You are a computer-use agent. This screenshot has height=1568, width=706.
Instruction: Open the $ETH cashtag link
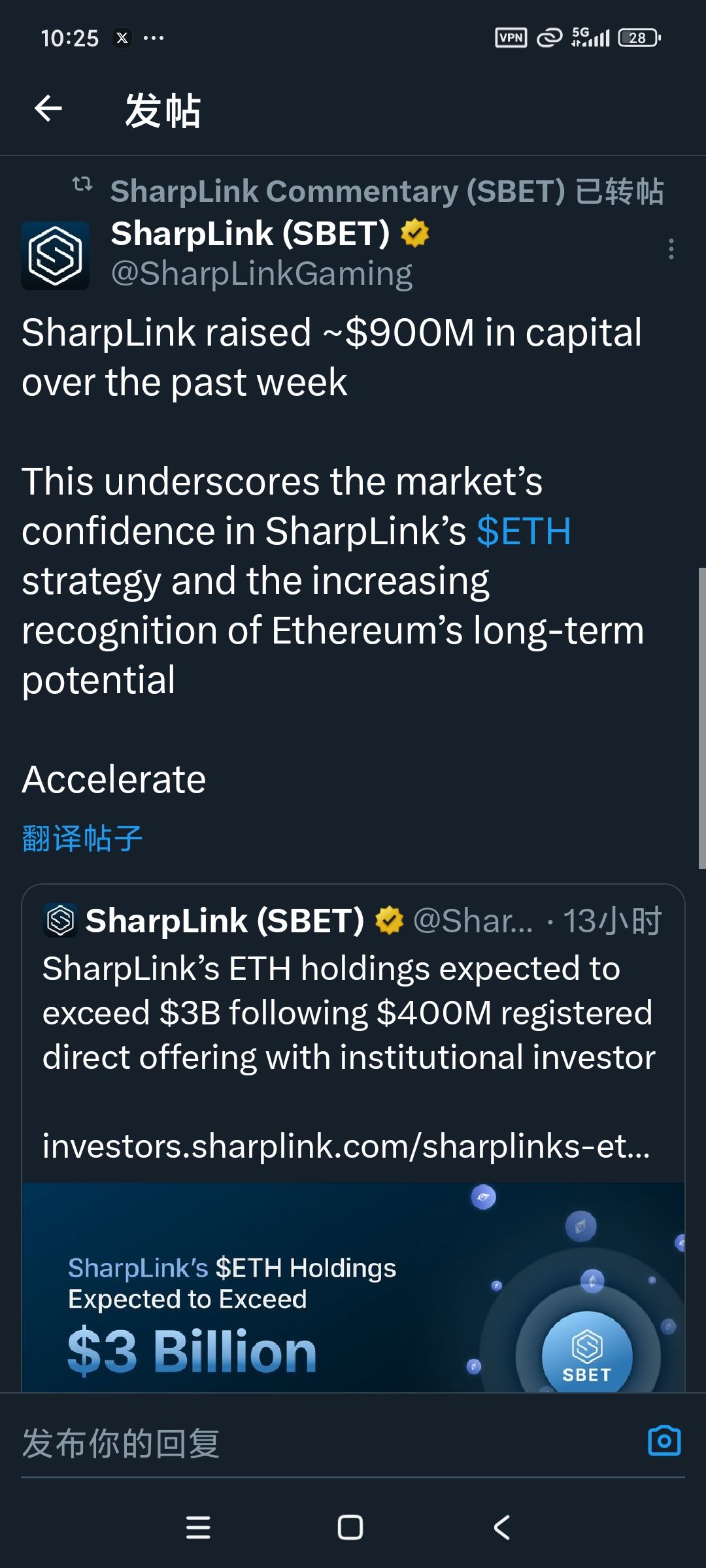524,531
